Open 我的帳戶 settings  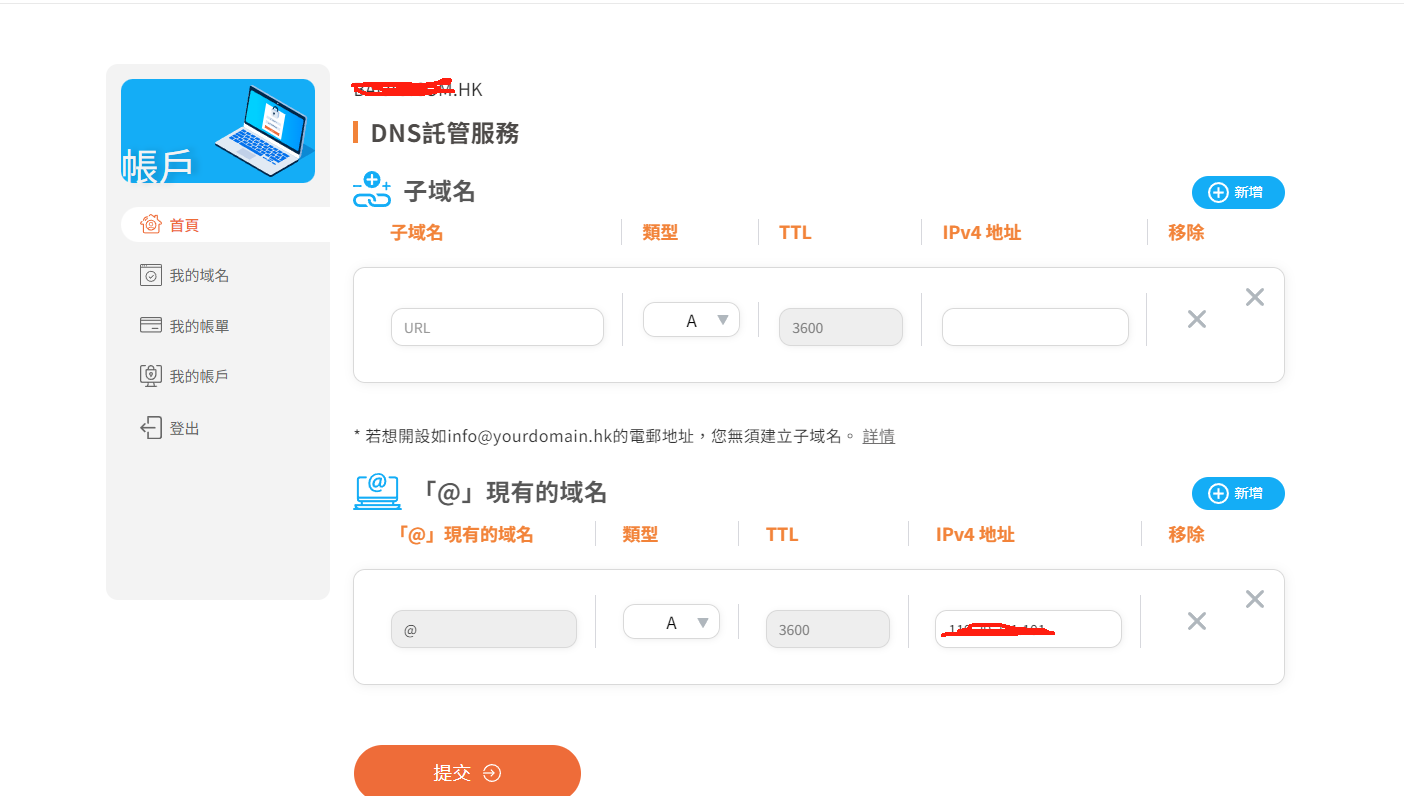click(198, 376)
